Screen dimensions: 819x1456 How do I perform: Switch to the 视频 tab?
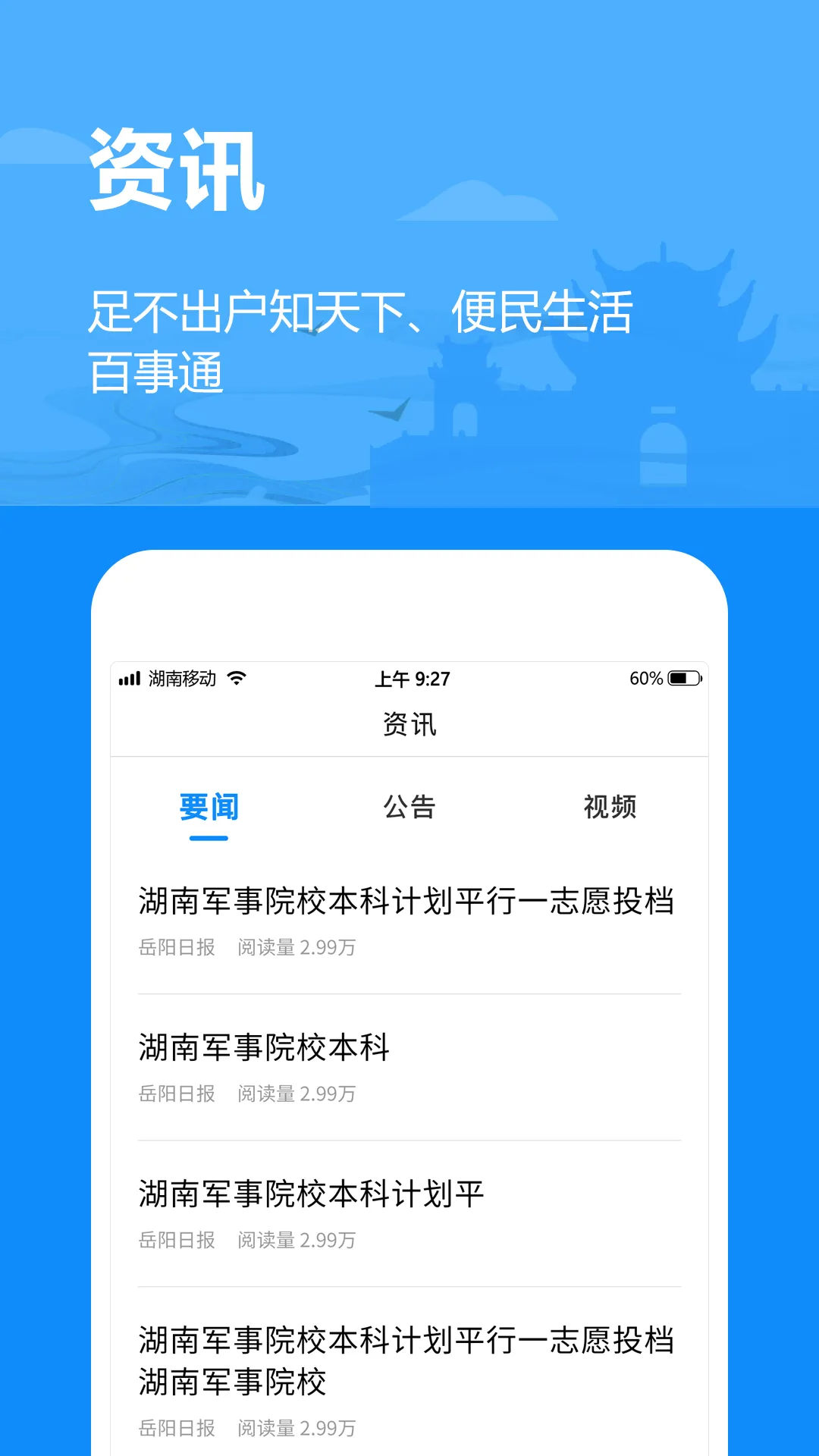click(x=610, y=808)
